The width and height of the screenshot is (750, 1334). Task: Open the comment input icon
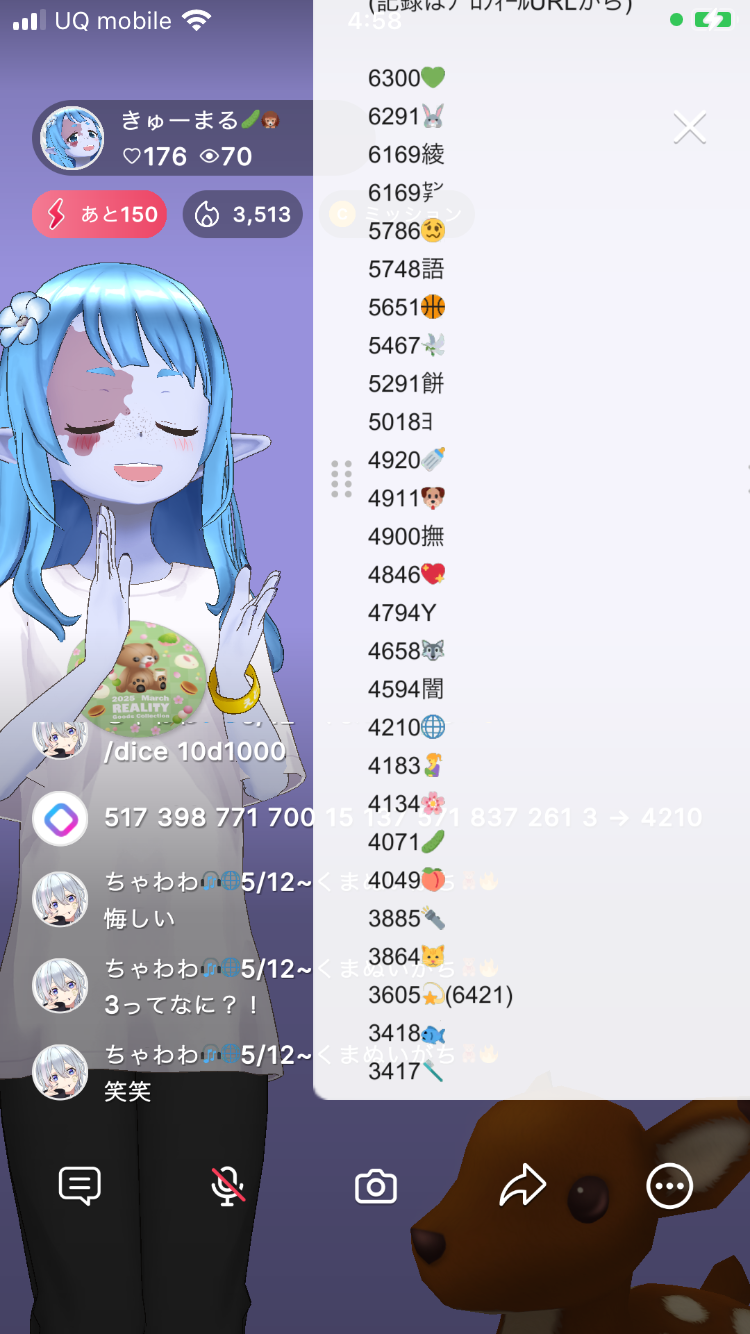(x=80, y=1186)
